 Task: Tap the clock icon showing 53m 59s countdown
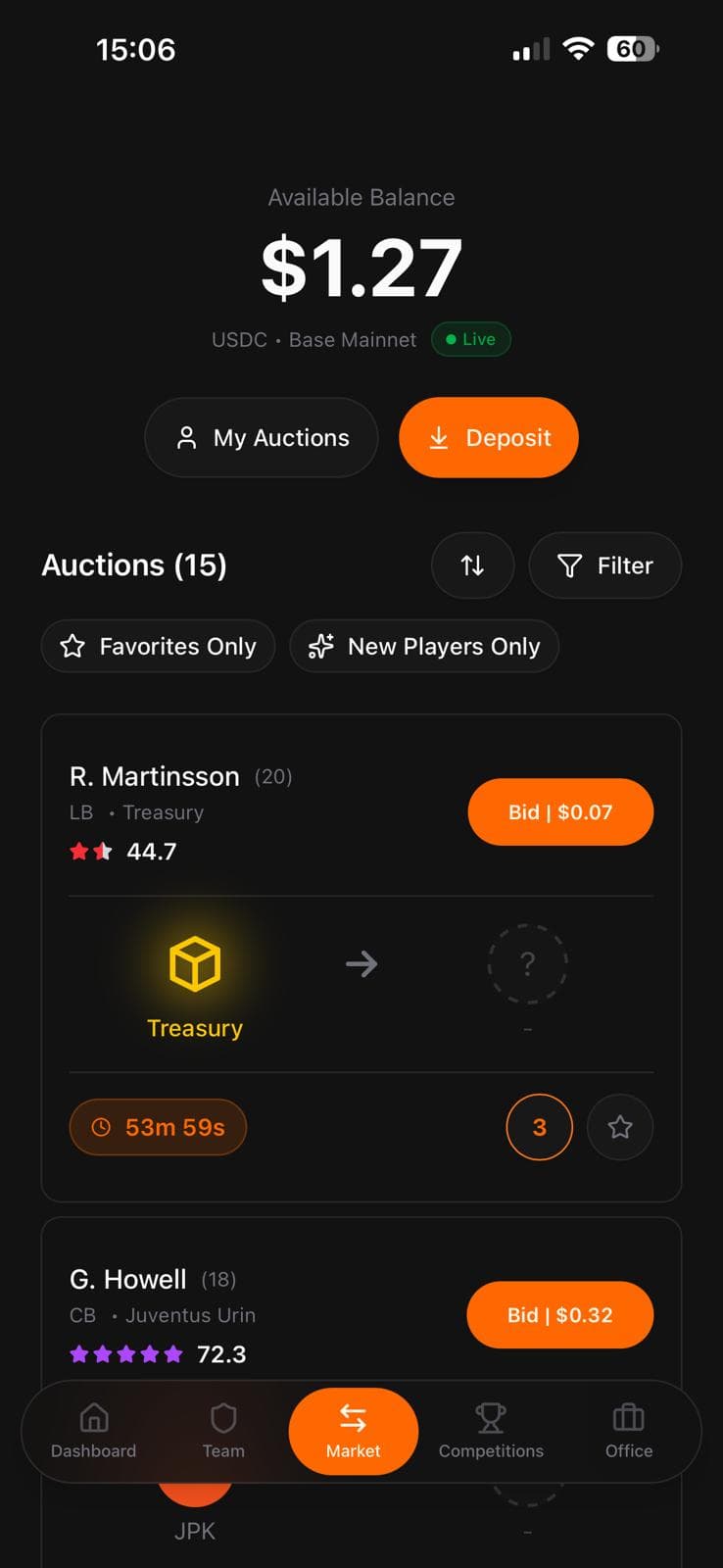[x=102, y=1127]
